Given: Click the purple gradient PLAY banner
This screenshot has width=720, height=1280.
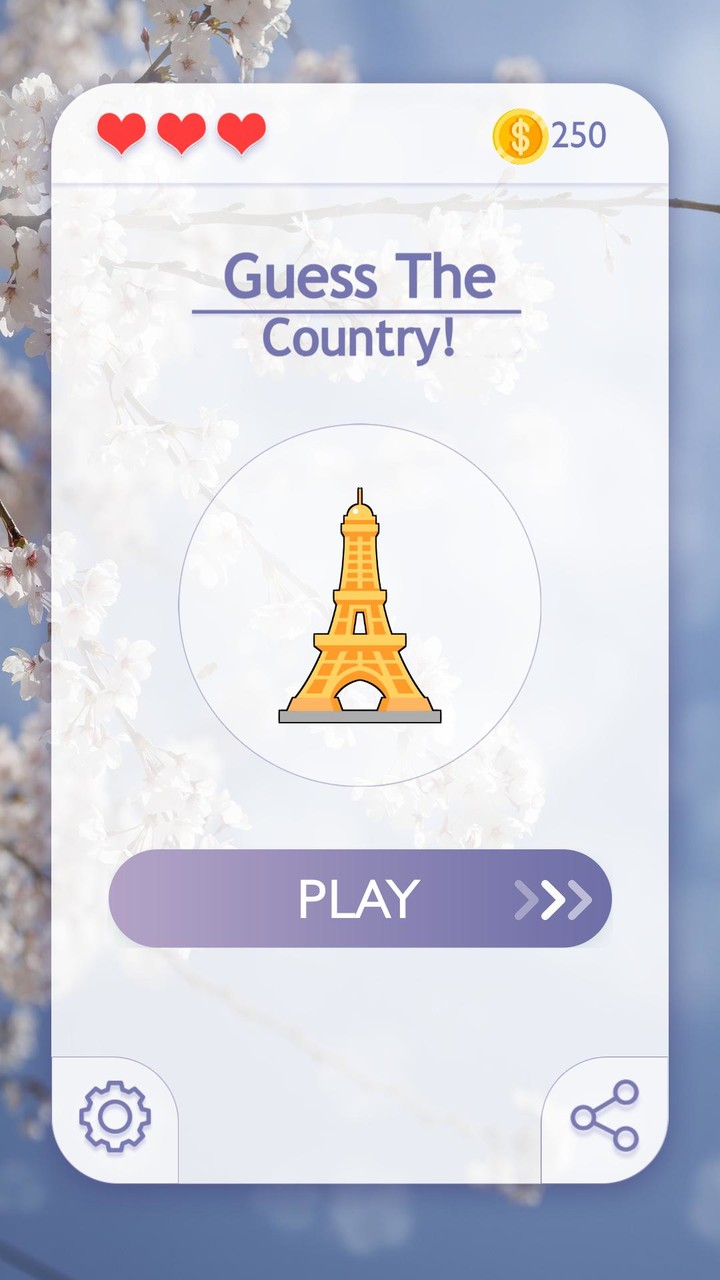Looking at the screenshot, I should point(360,898).
